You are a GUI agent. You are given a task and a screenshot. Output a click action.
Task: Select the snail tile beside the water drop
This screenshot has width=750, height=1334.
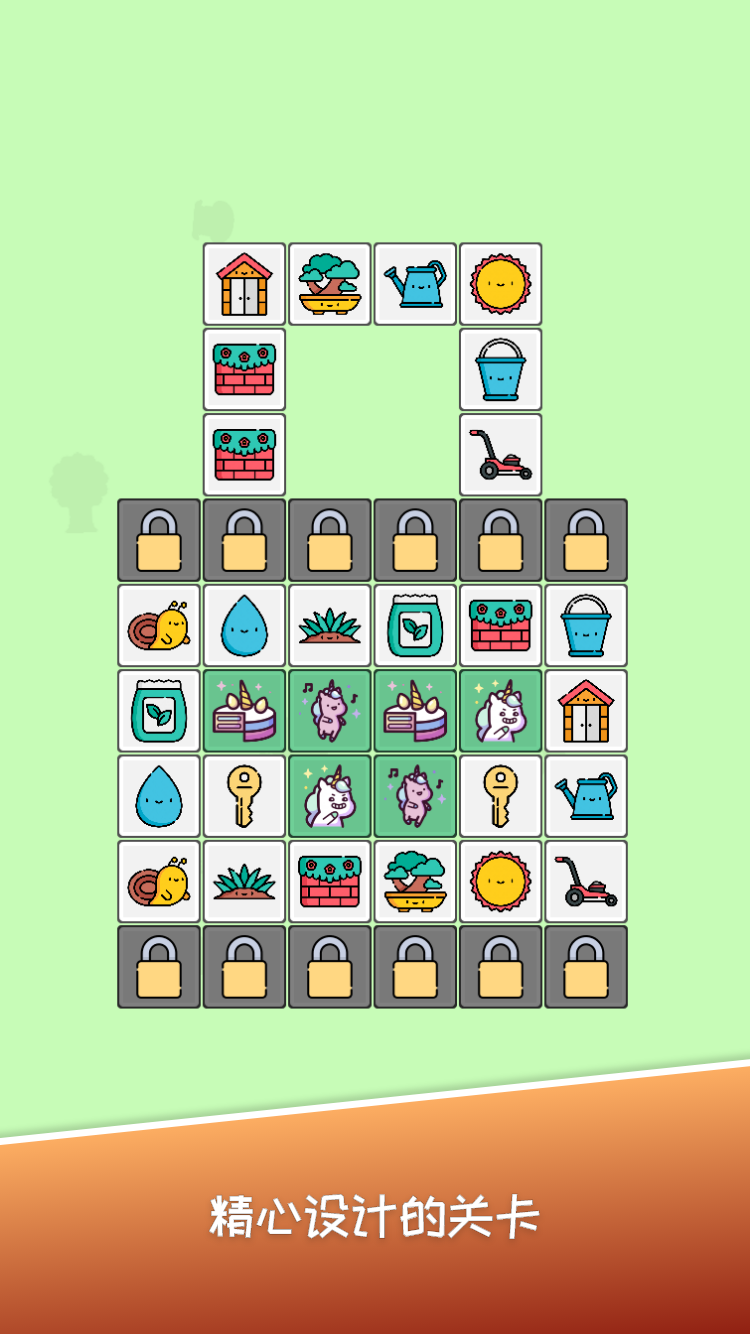[x=159, y=626]
